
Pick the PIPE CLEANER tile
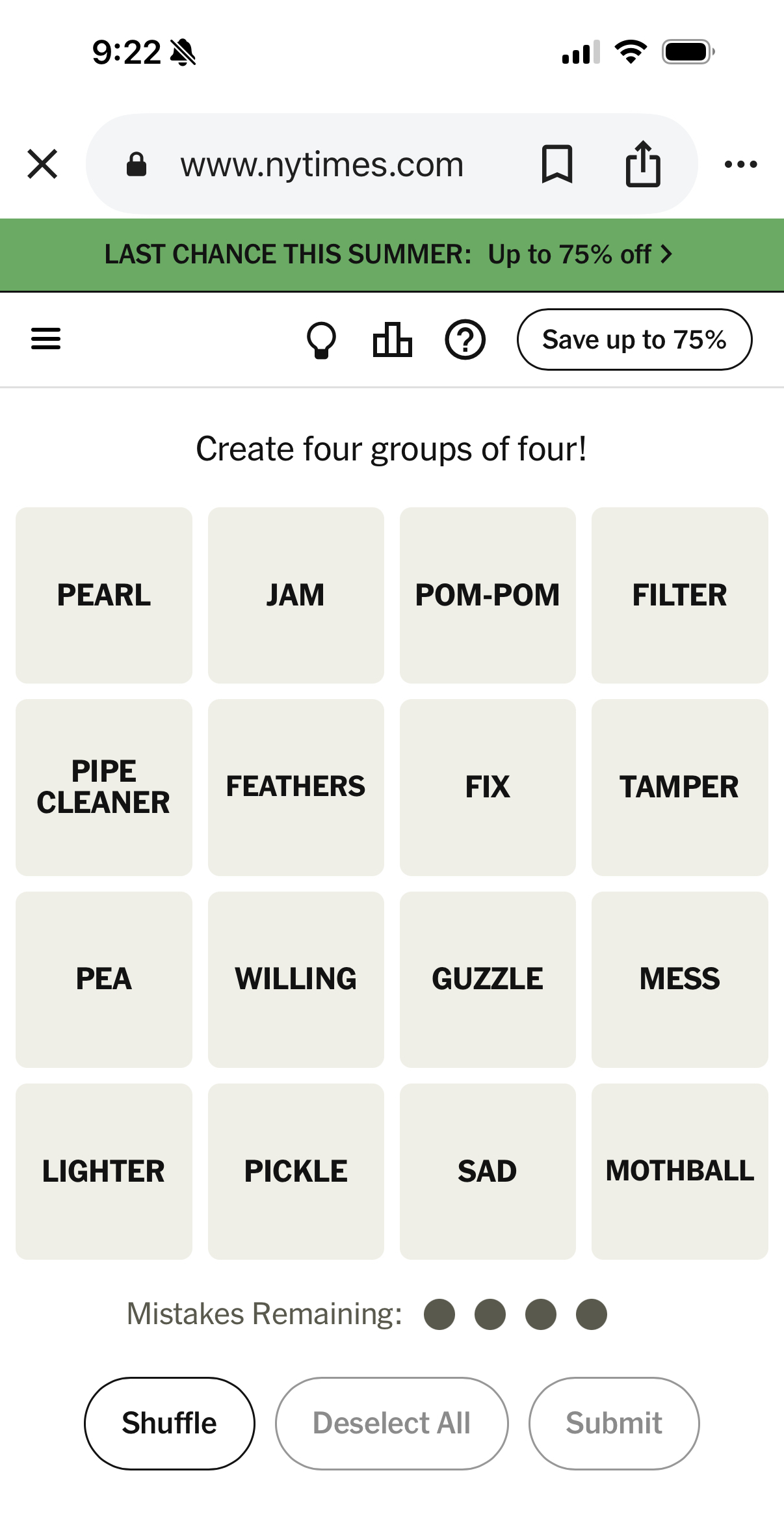[x=104, y=787]
